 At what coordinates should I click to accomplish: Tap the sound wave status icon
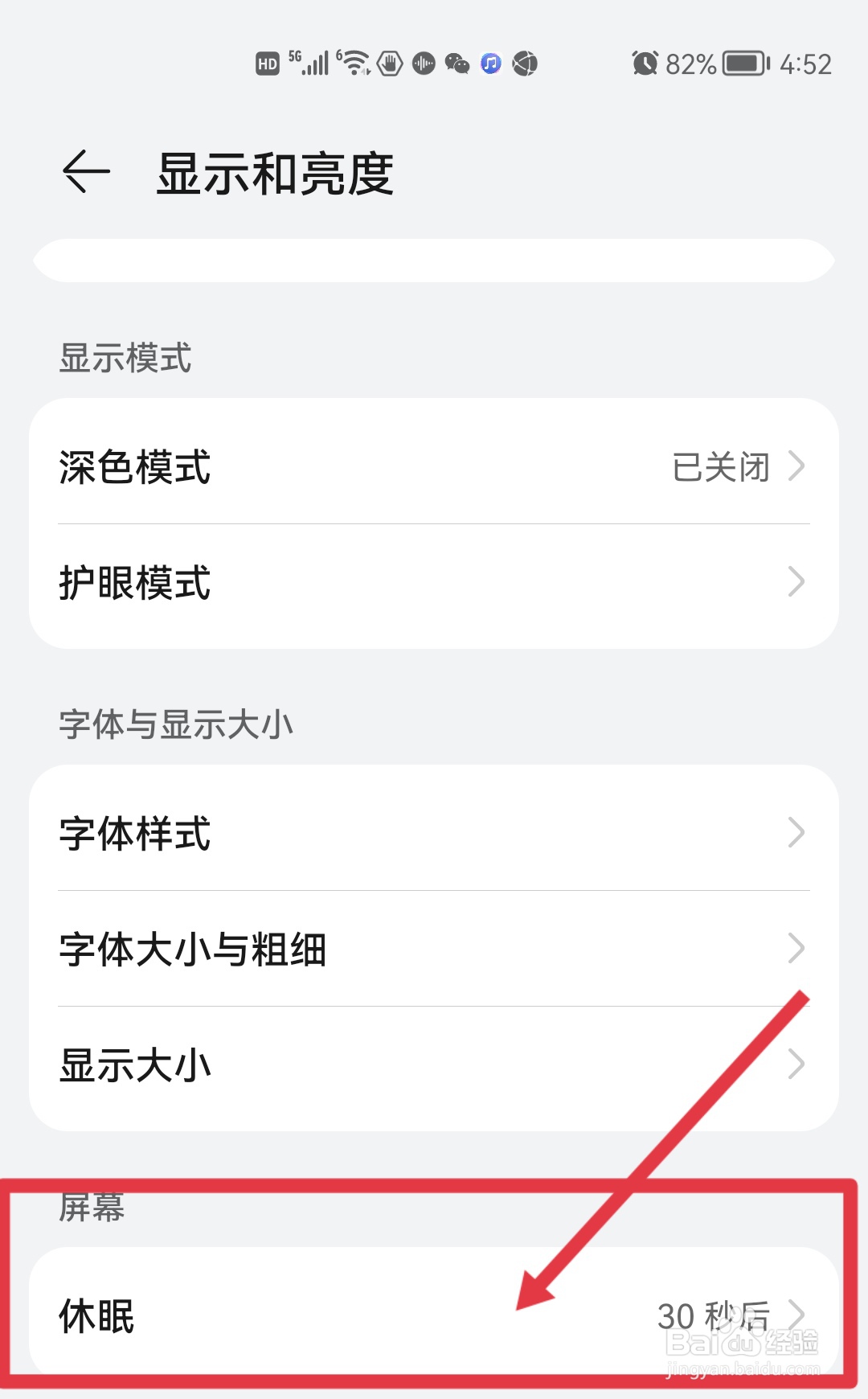(x=422, y=64)
